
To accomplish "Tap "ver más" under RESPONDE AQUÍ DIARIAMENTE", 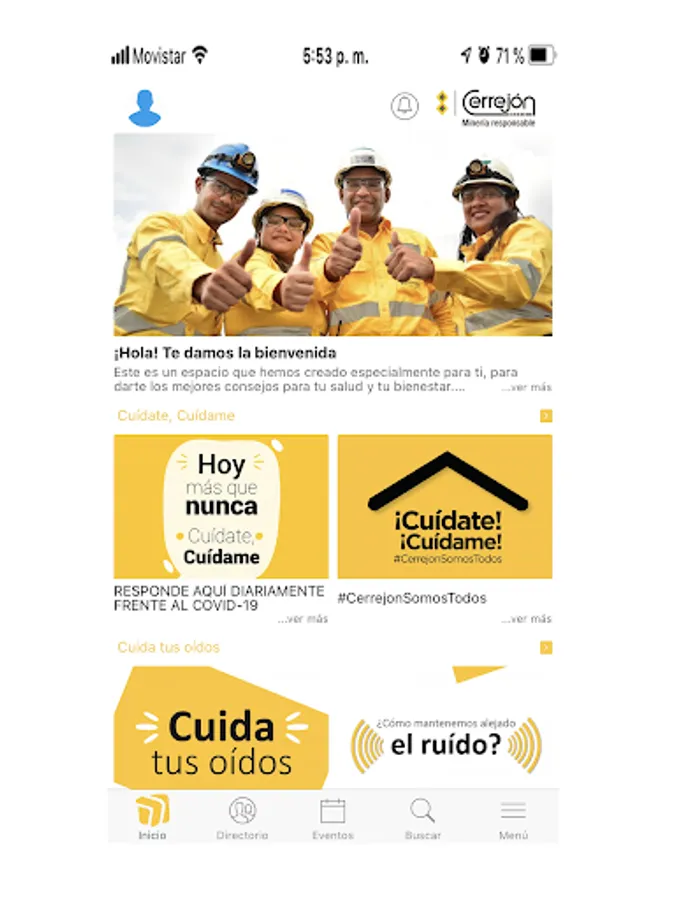I will click(303, 619).
